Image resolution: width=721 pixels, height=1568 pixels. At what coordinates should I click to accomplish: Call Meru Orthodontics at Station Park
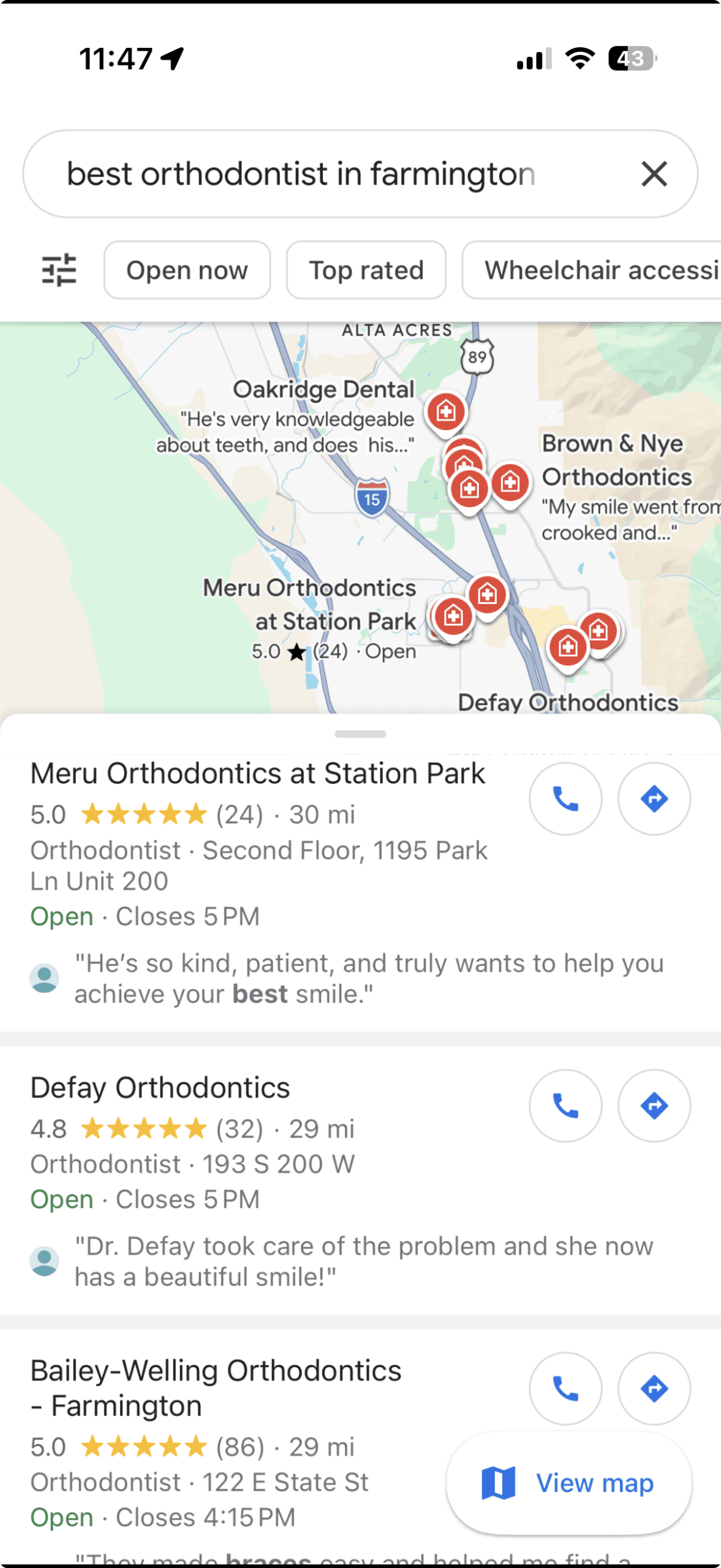click(x=565, y=798)
